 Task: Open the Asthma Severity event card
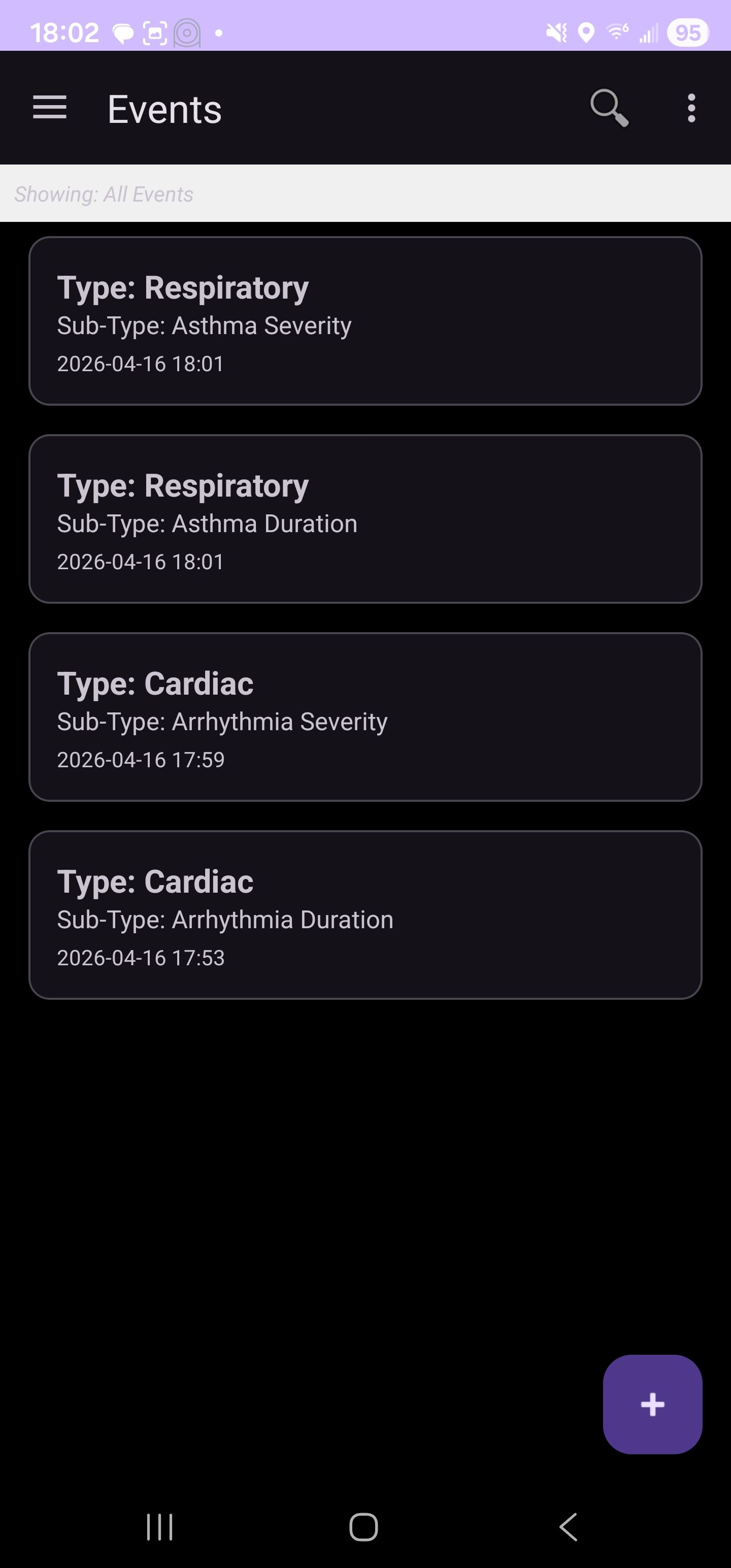365,321
